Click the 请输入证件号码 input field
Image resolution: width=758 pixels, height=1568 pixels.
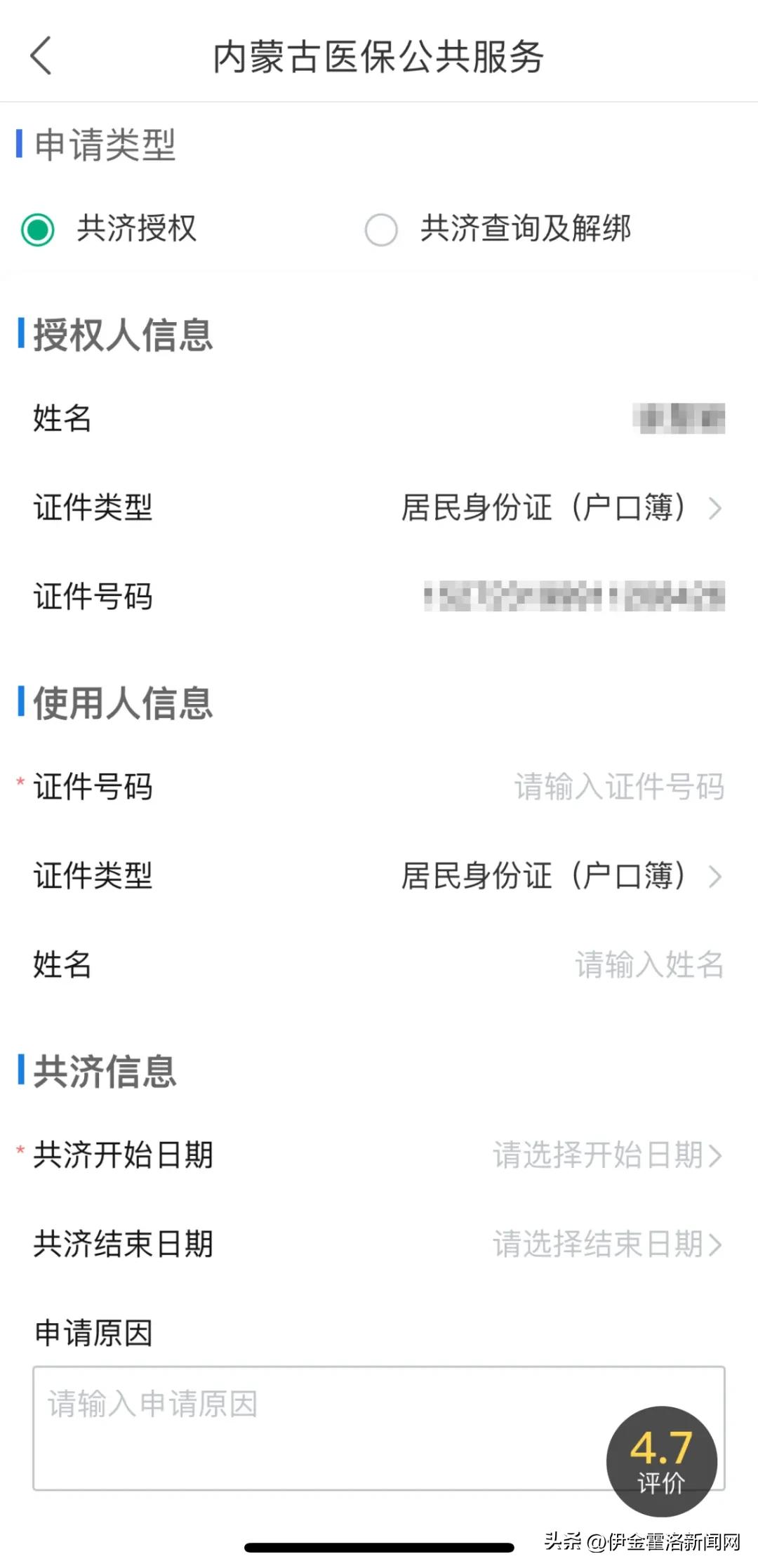[x=618, y=788]
